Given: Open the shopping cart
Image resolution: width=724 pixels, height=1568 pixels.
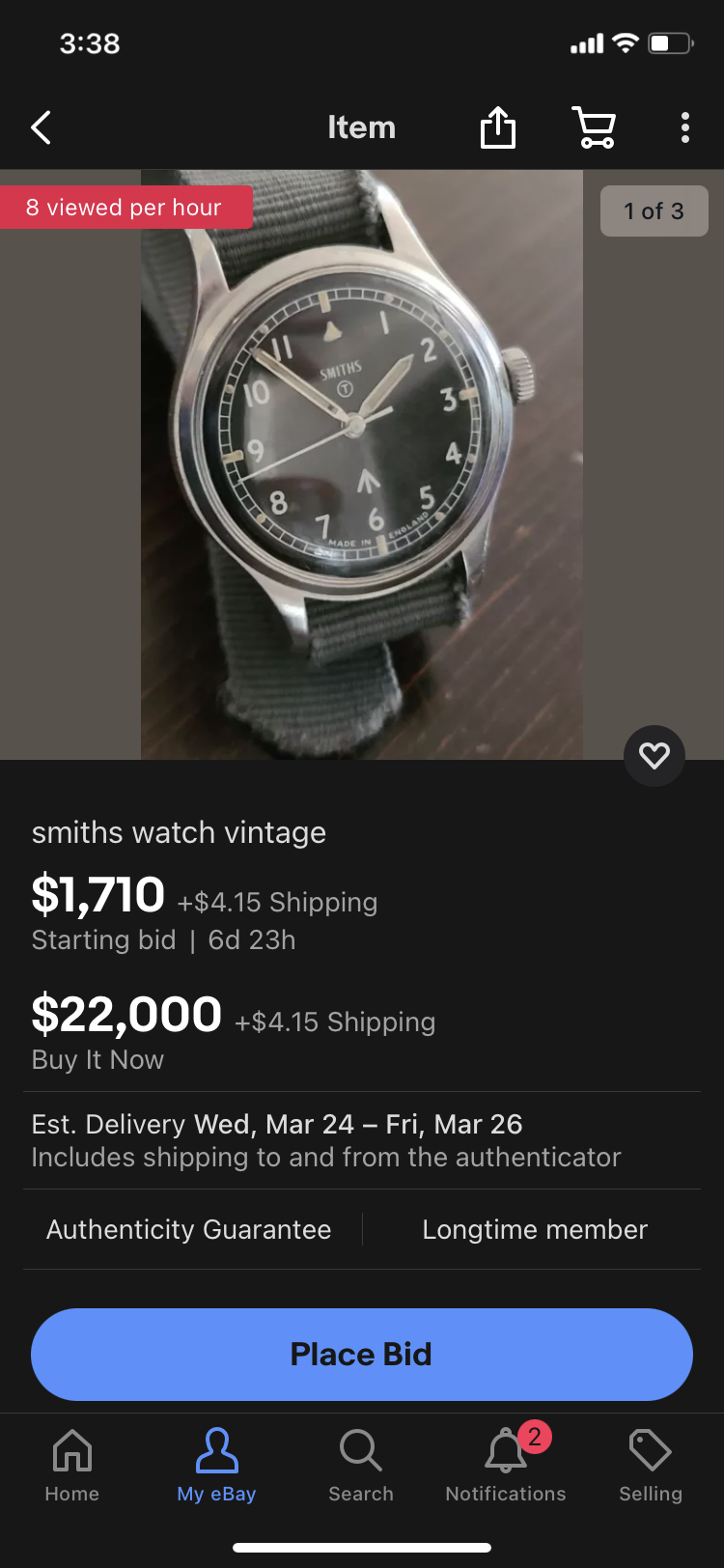Looking at the screenshot, I should coord(595,127).
